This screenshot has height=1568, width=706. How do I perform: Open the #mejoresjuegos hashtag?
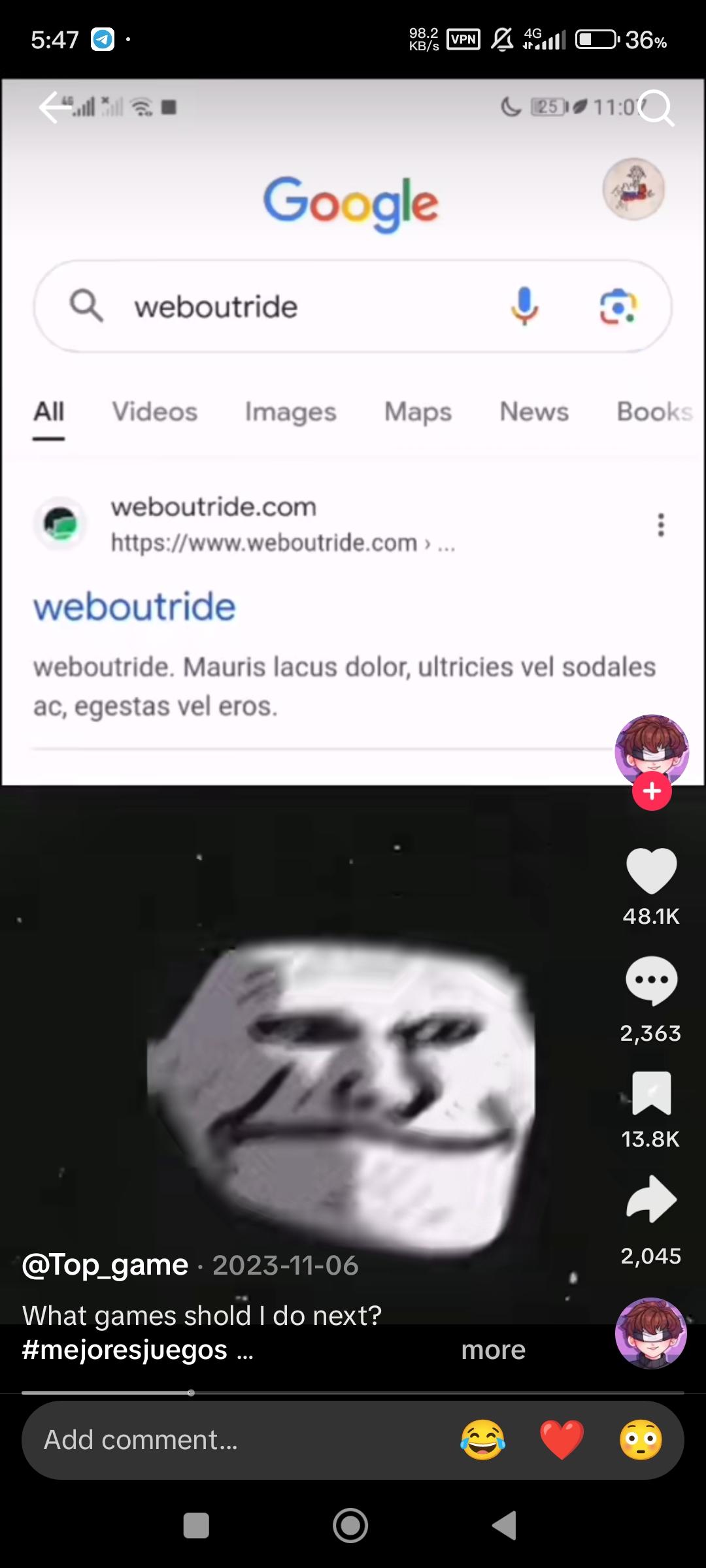point(125,1350)
